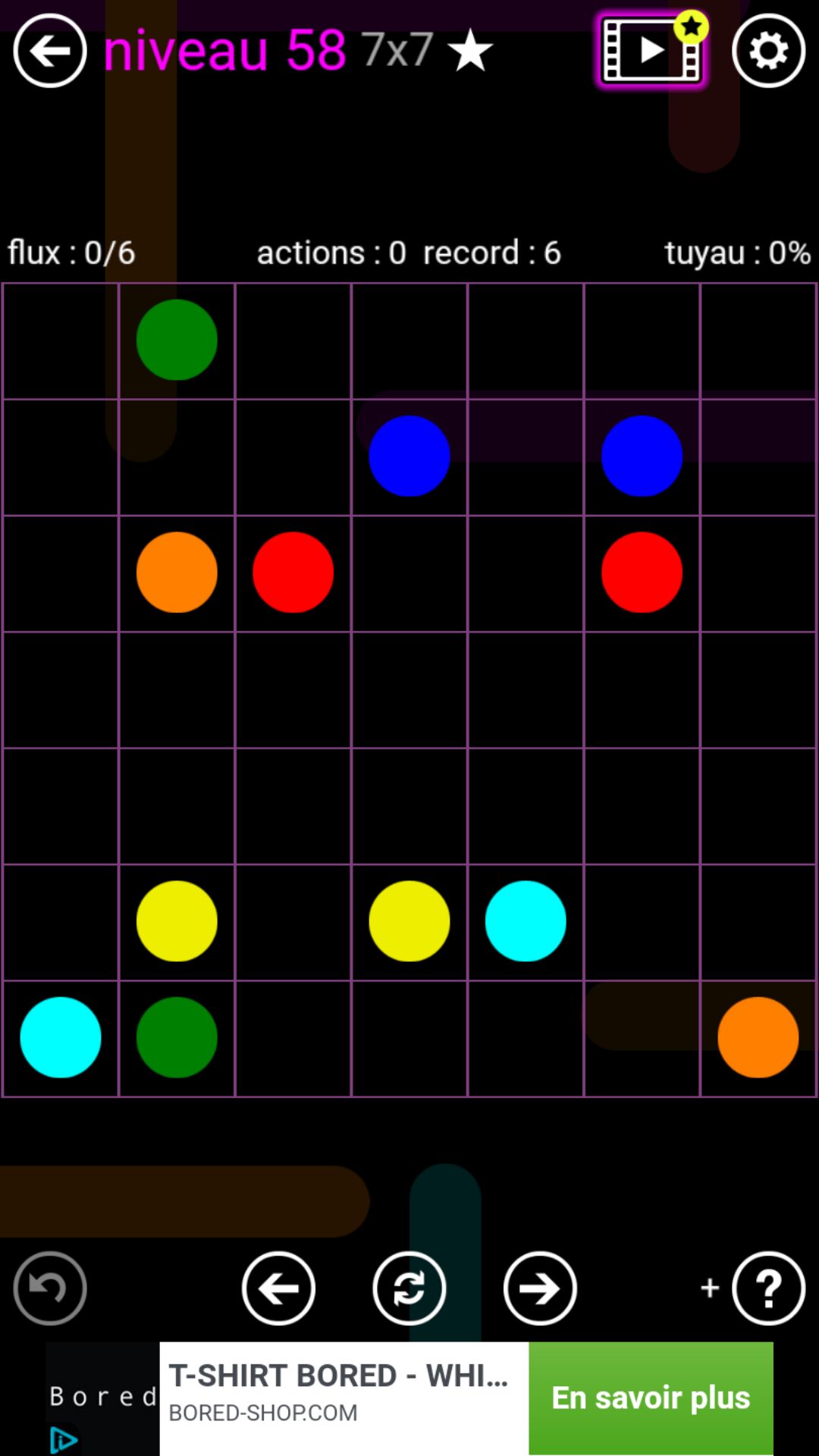Get a hint with the question mark

(768, 1288)
